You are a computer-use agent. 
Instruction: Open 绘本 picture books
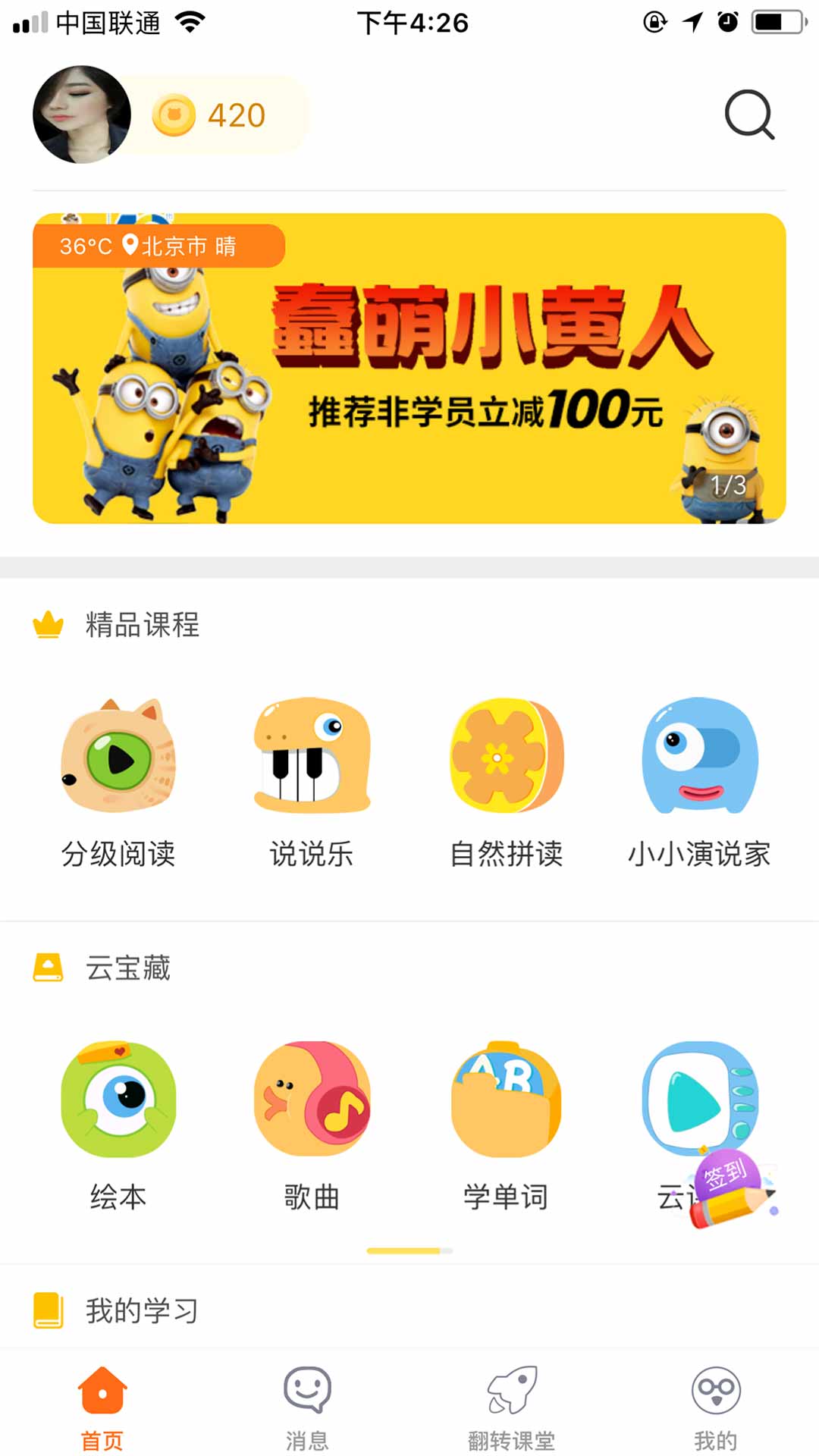pos(118,1122)
